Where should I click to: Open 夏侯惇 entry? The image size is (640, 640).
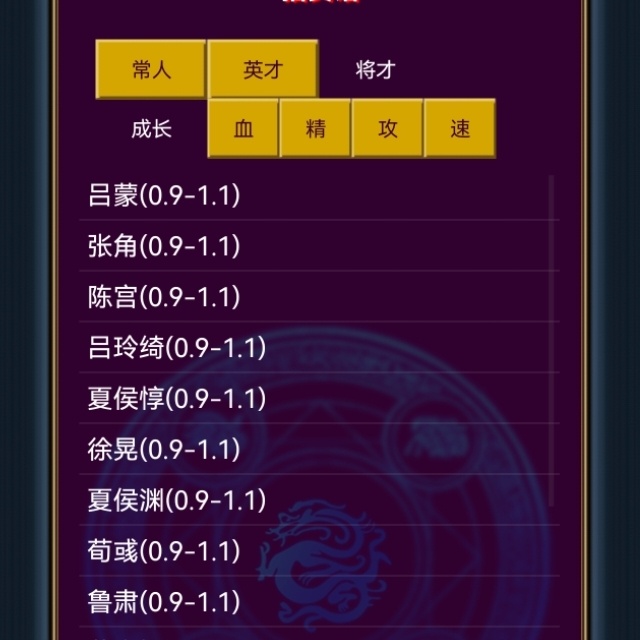coord(177,399)
